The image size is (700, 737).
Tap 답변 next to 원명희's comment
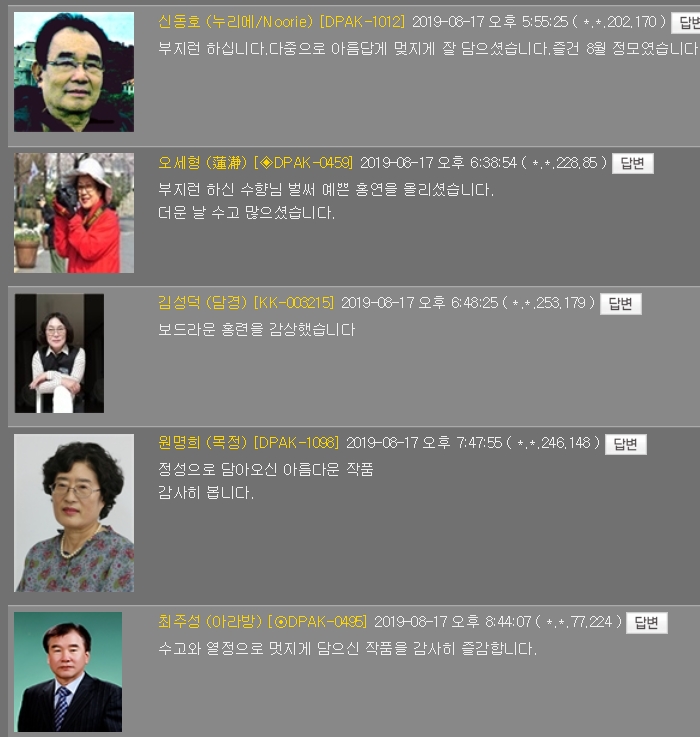[x=625, y=443]
